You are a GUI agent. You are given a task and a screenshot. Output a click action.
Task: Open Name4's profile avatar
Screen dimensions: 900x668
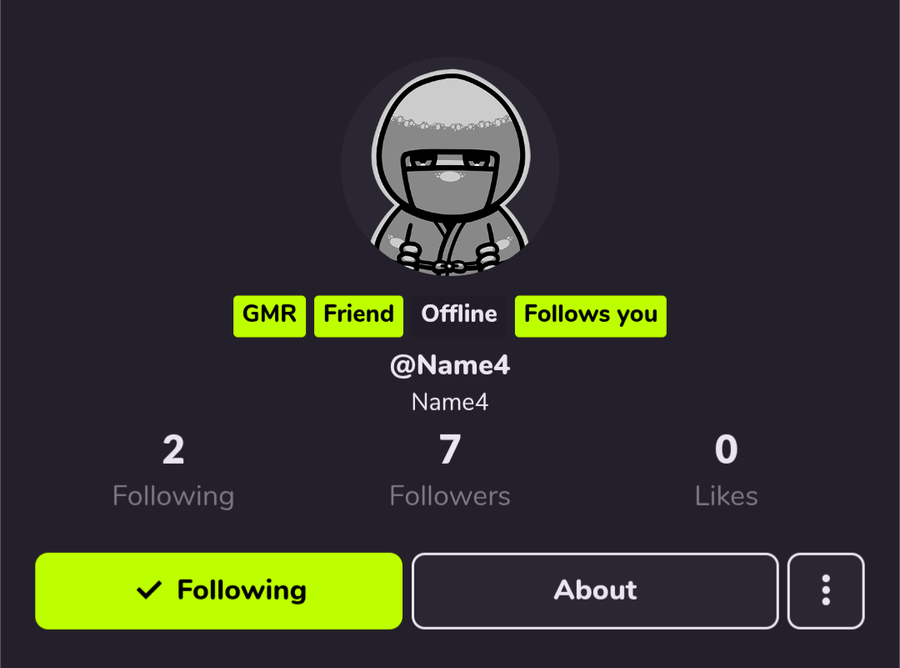(449, 166)
